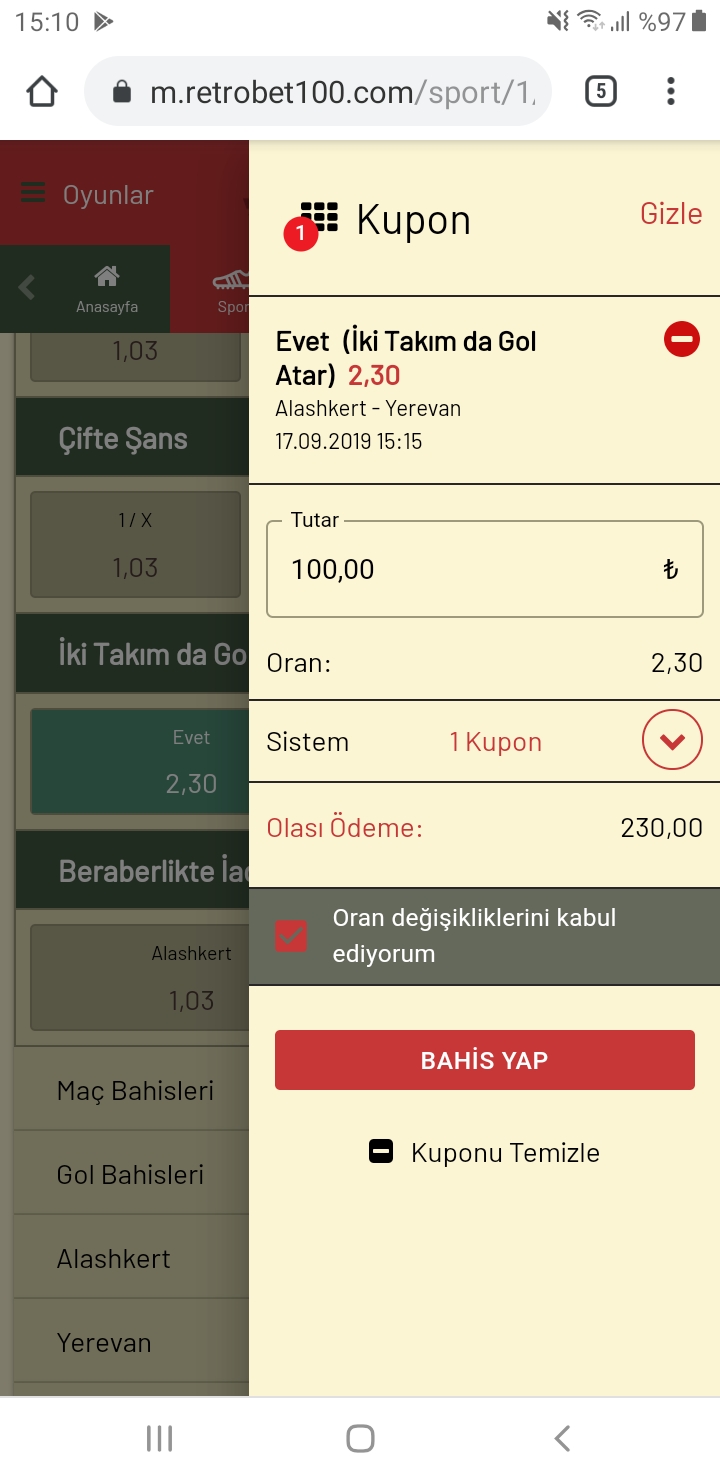Select Çifte Şans 1 / X odds
Viewport: 720px width, 1480px height.
pos(136,545)
